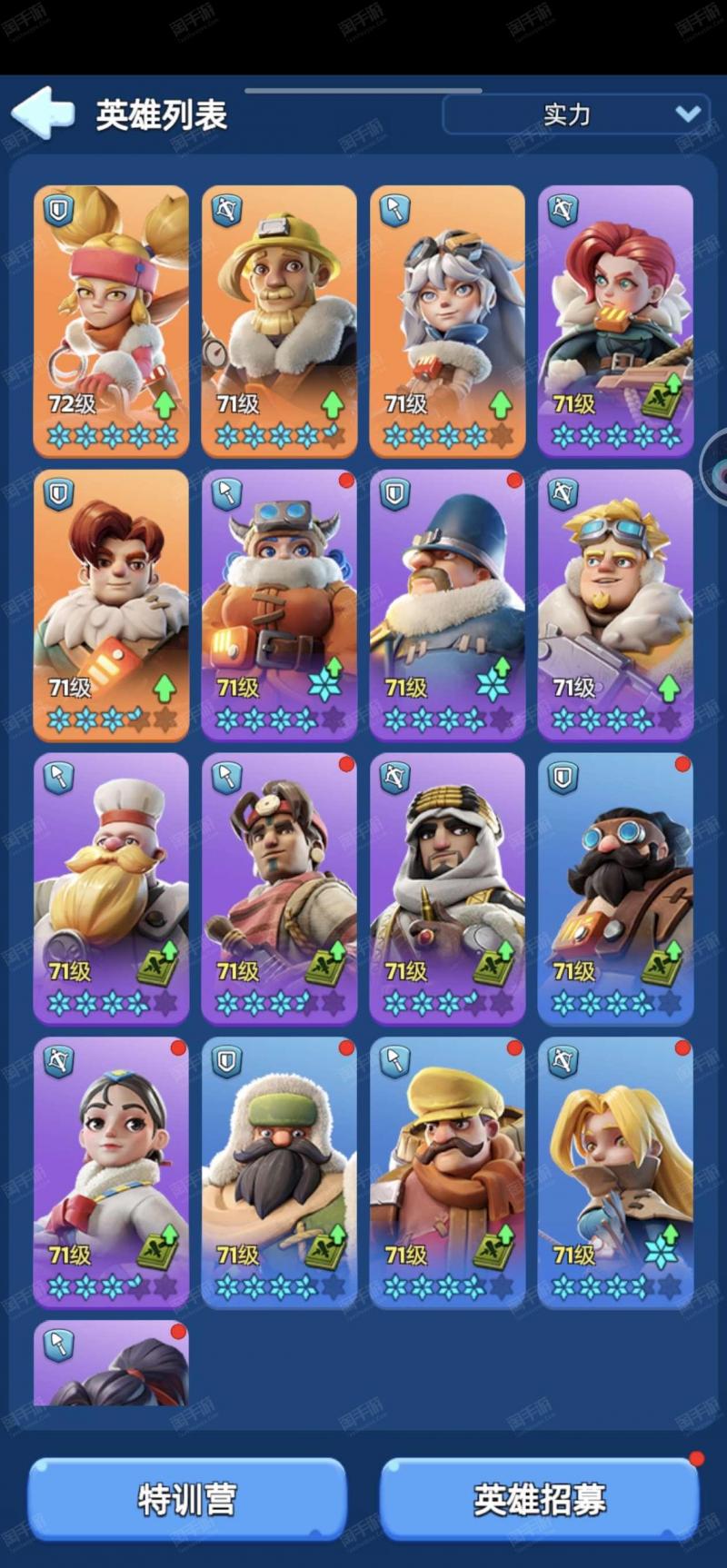The width and height of the screenshot is (727, 1568).
Task: Open the brown-haired shield hero card
Action: pyautogui.click(x=111, y=605)
